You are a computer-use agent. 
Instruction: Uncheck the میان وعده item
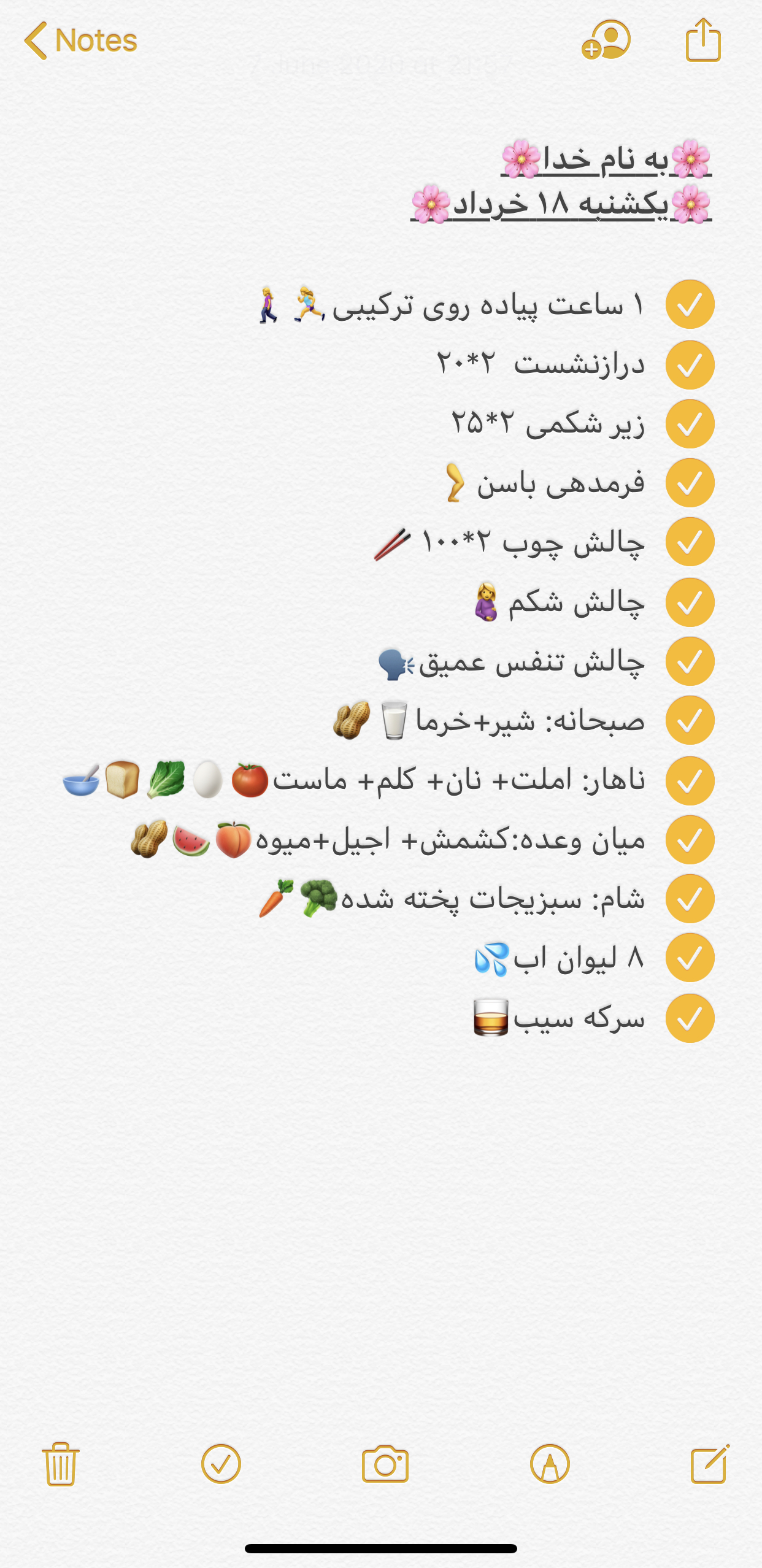click(690, 840)
